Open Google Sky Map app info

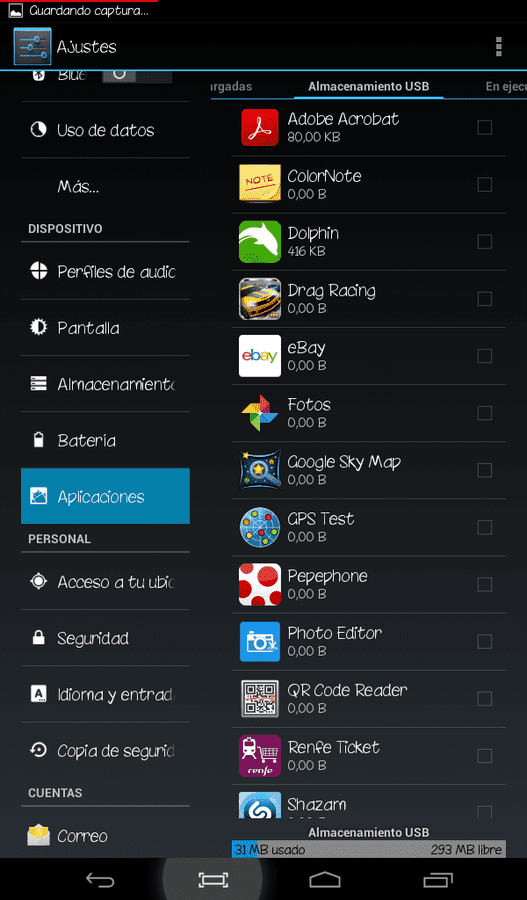[369, 470]
